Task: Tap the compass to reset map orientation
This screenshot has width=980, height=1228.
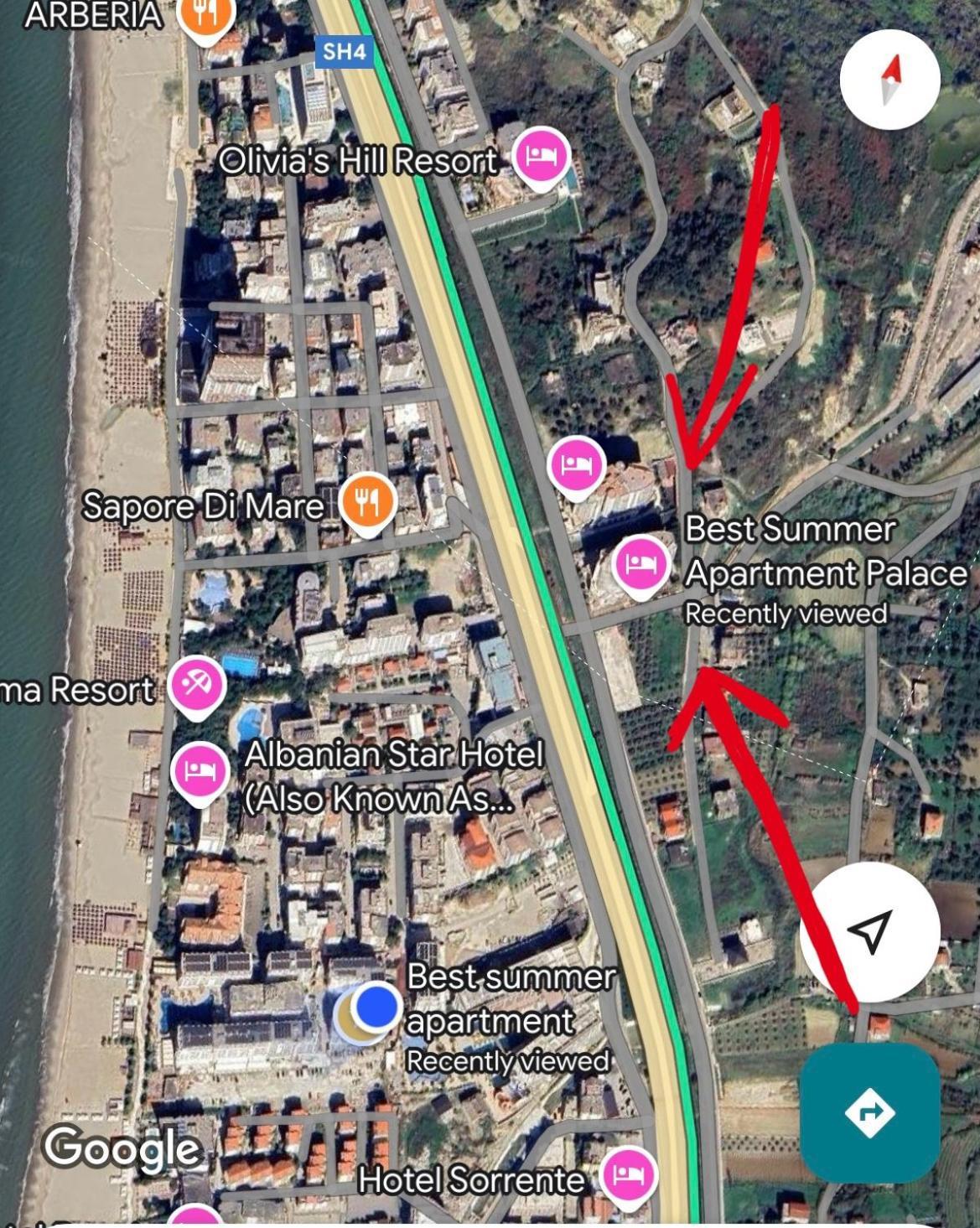Action: point(889,78)
